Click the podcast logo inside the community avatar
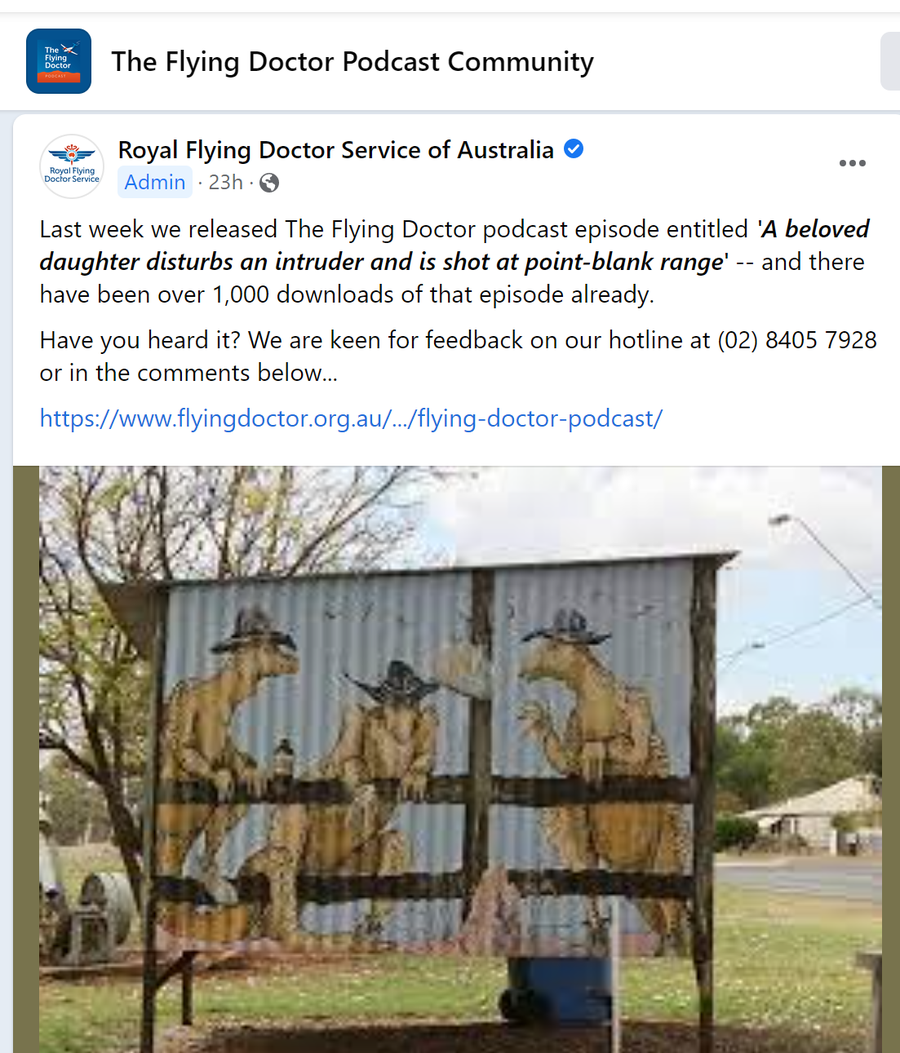Image resolution: width=900 pixels, height=1053 pixels. click(58, 61)
